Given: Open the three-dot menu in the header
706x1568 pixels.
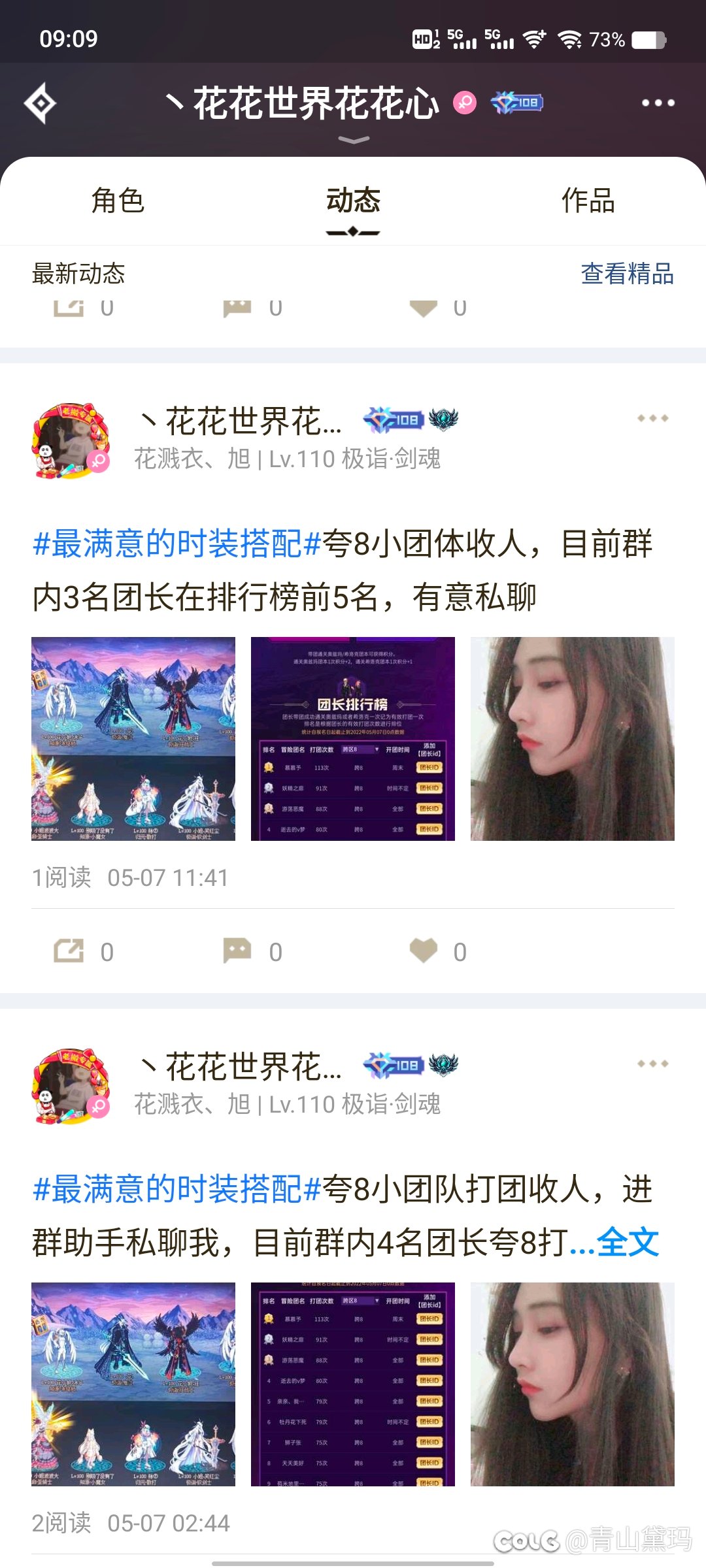Looking at the screenshot, I should 658,103.
